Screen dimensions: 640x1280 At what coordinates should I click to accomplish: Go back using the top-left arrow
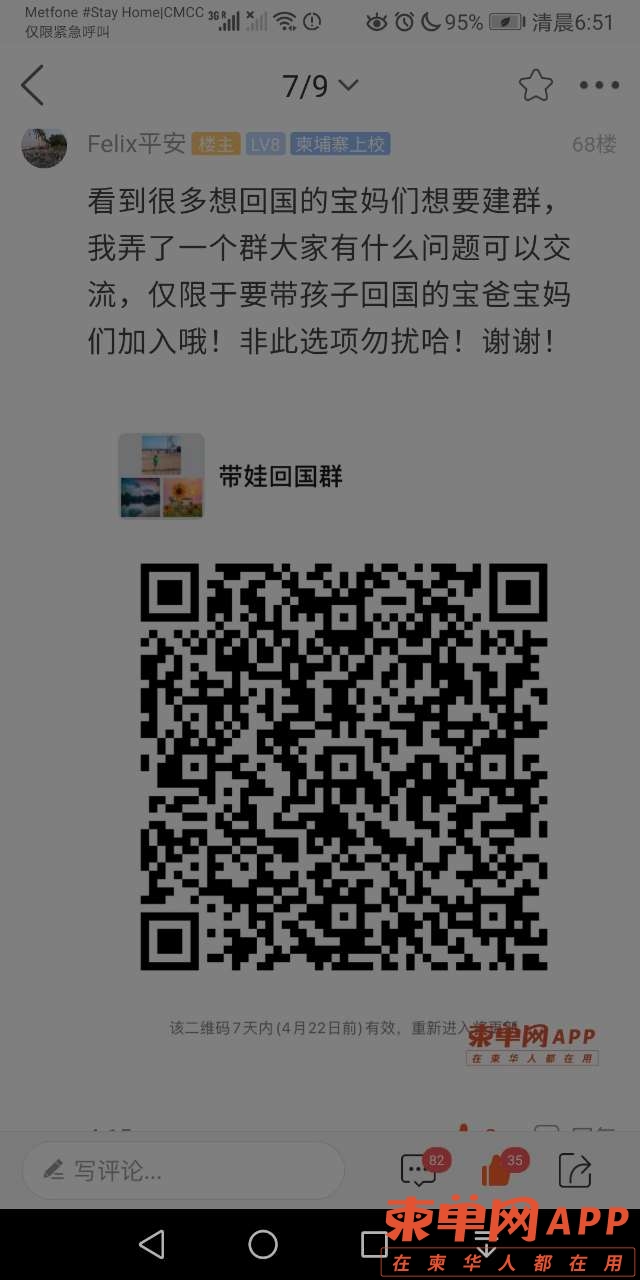(33, 86)
